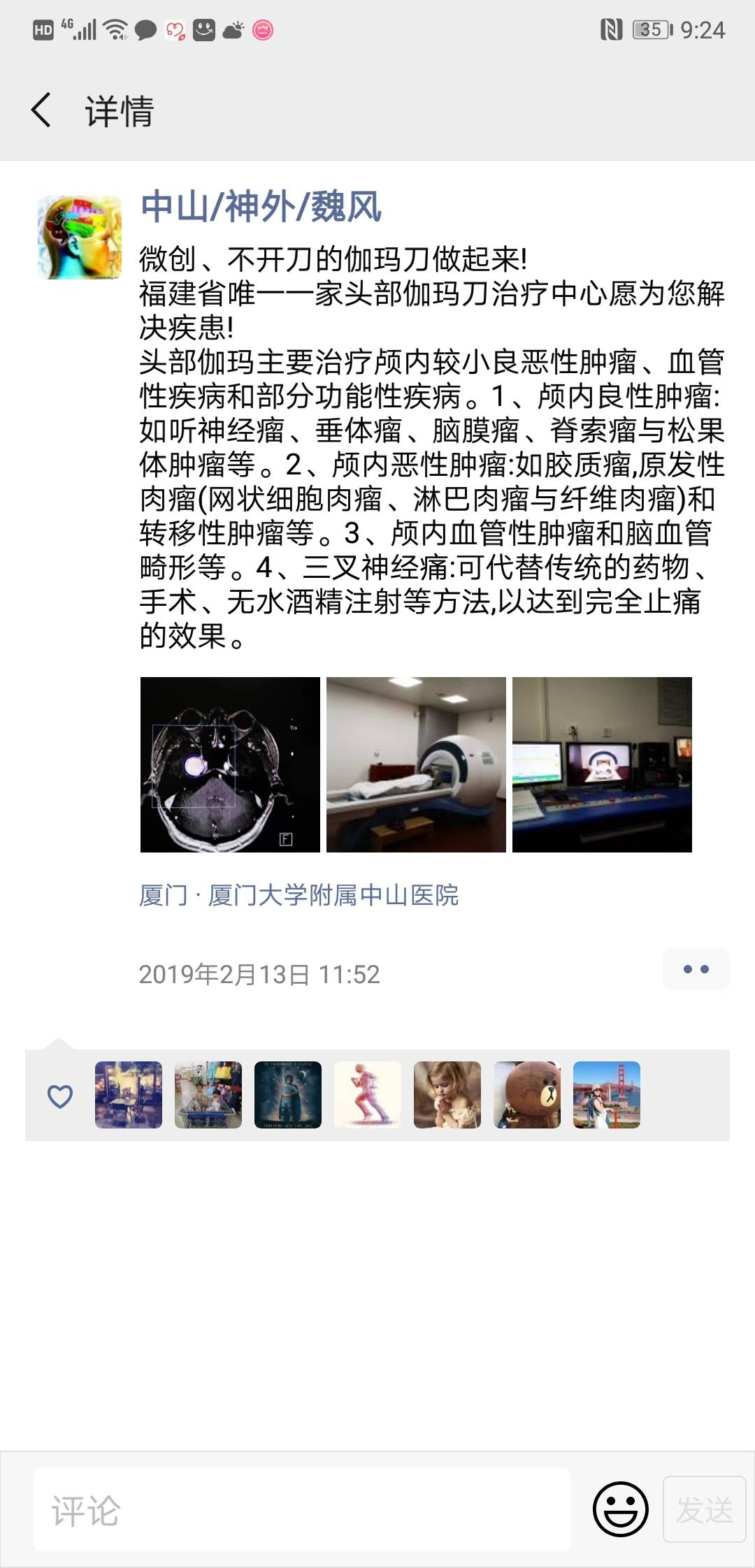
Task: Open the liker with running figure avatar
Action: pyautogui.click(x=368, y=1095)
